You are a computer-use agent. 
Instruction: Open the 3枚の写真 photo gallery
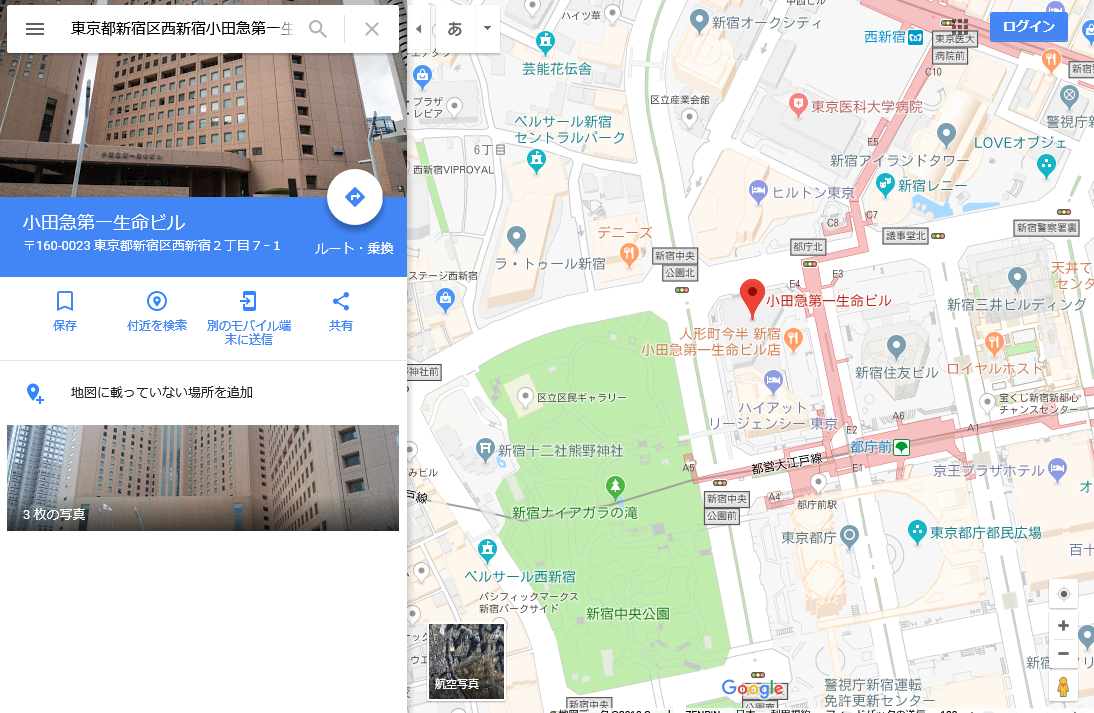(203, 478)
